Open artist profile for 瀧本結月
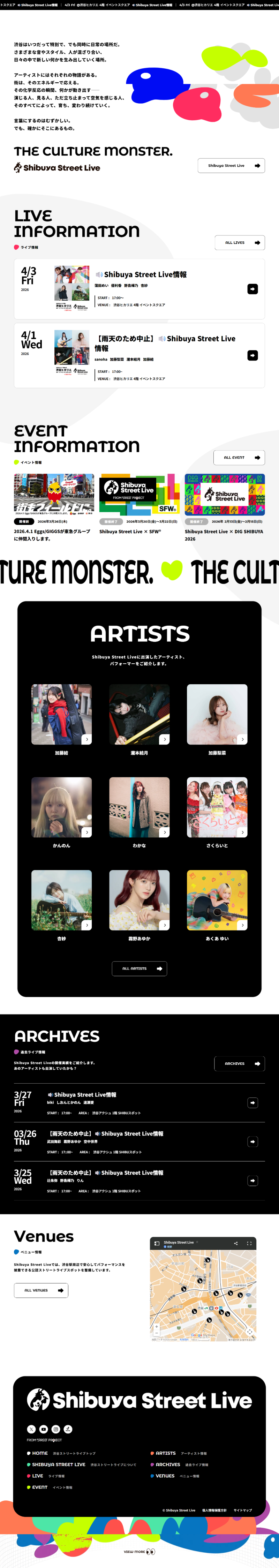The image size is (279, 1568). click(139, 715)
